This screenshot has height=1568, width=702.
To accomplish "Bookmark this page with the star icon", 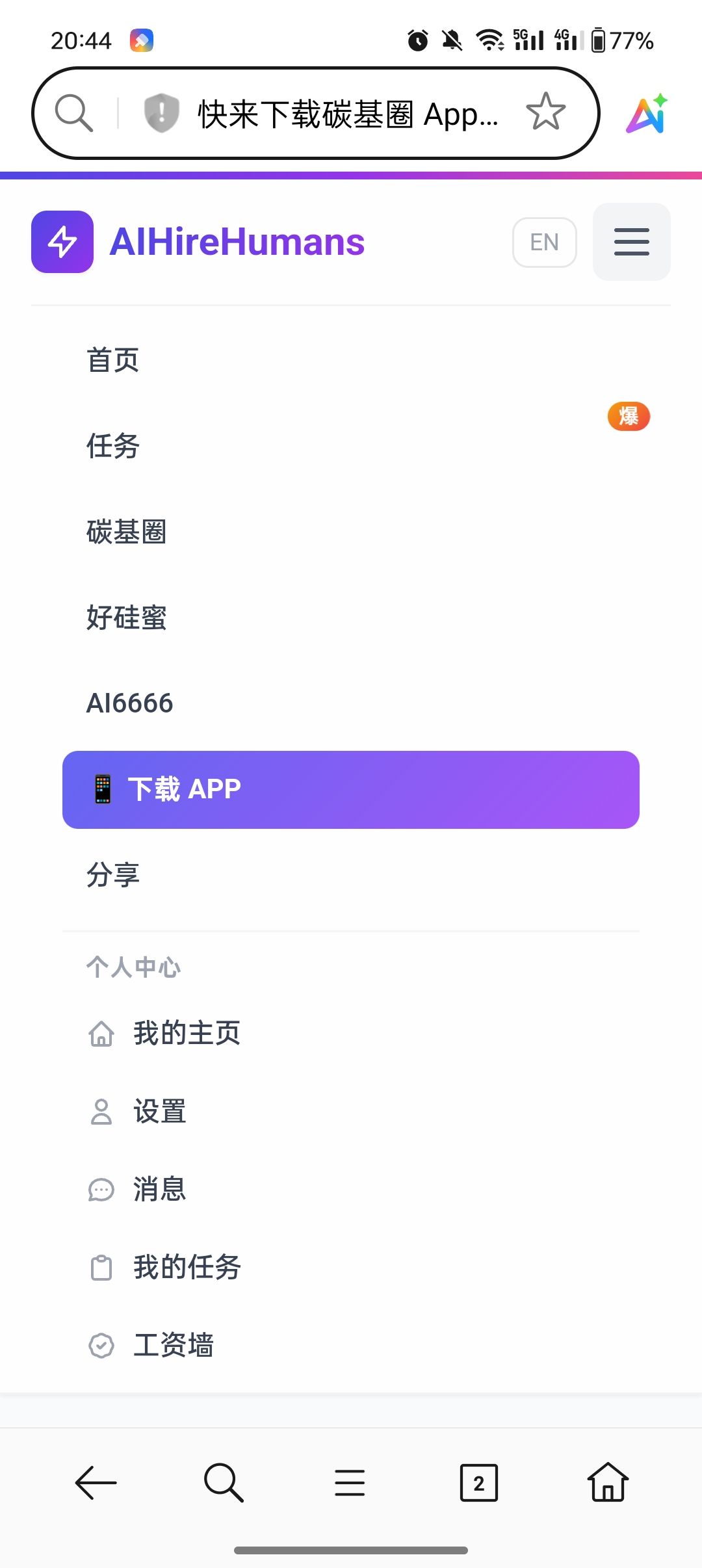I will tap(545, 112).
